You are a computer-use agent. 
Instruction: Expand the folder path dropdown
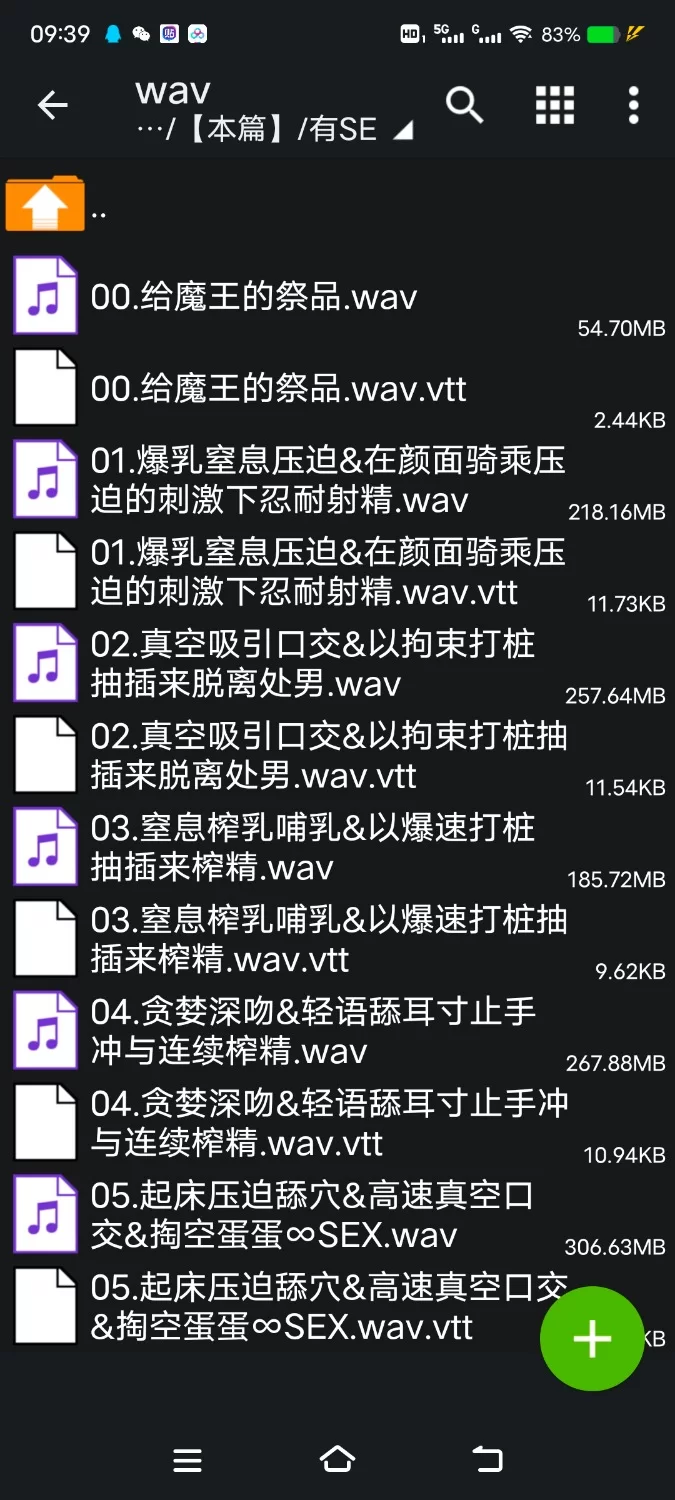tap(403, 130)
